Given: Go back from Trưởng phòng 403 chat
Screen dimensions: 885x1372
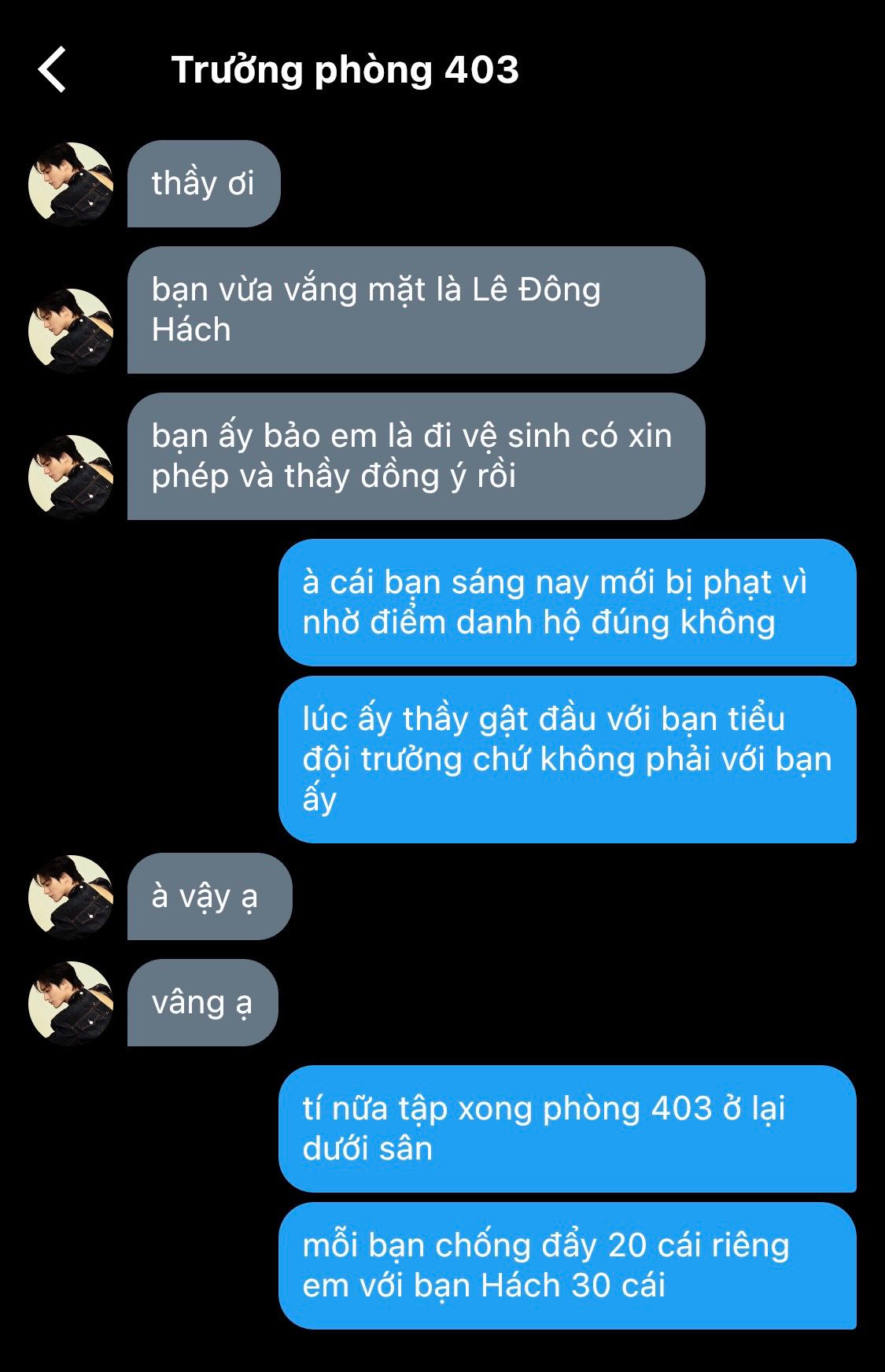Looking at the screenshot, I should click(52, 70).
